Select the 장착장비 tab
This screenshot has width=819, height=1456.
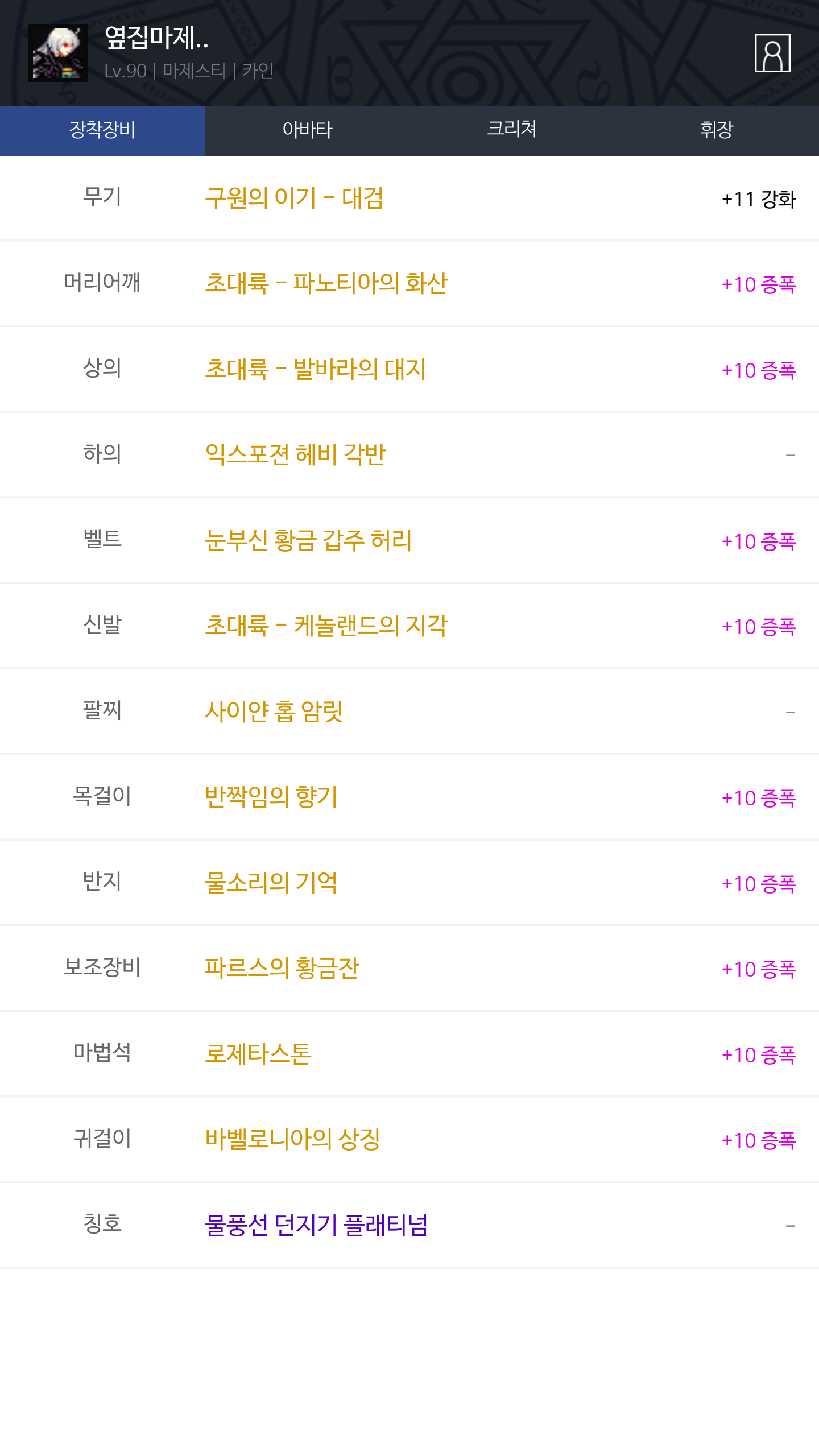(102, 130)
